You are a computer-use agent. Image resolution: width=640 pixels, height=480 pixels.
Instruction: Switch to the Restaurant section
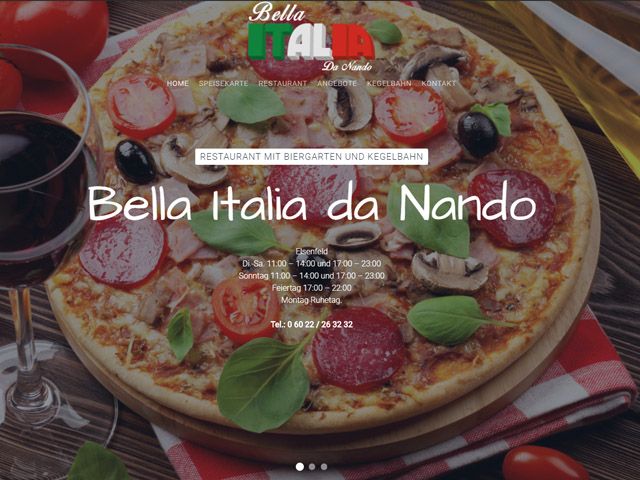tap(283, 84)
